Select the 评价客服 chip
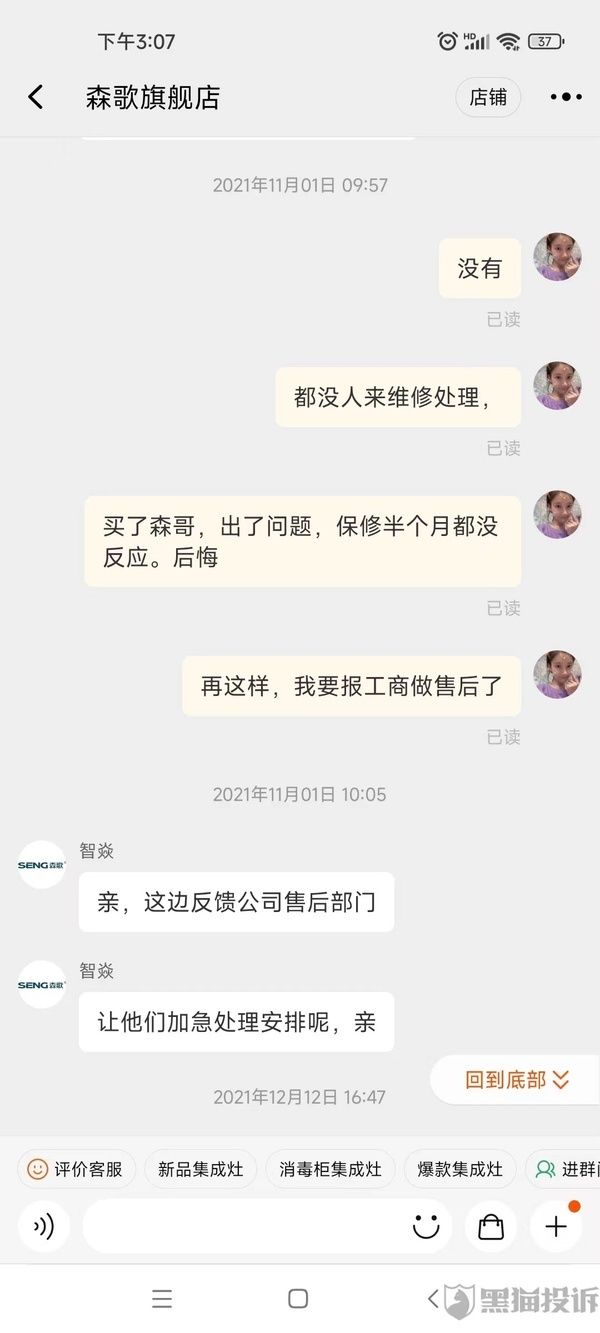The height and width of the screenshot is (1333, 600). (x=77, y=1169)
